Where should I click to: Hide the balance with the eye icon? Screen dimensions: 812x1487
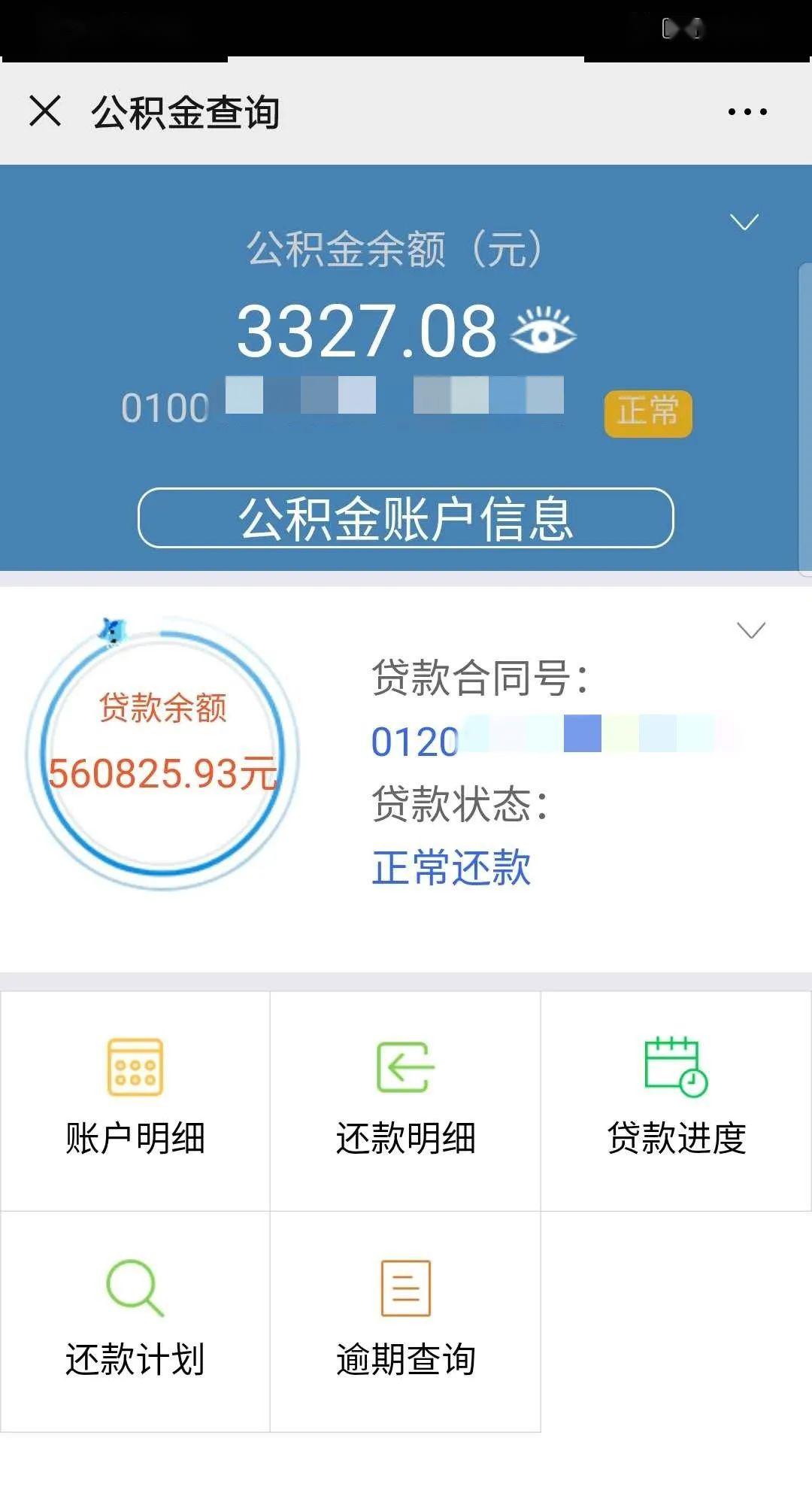(x=543, y=330)
